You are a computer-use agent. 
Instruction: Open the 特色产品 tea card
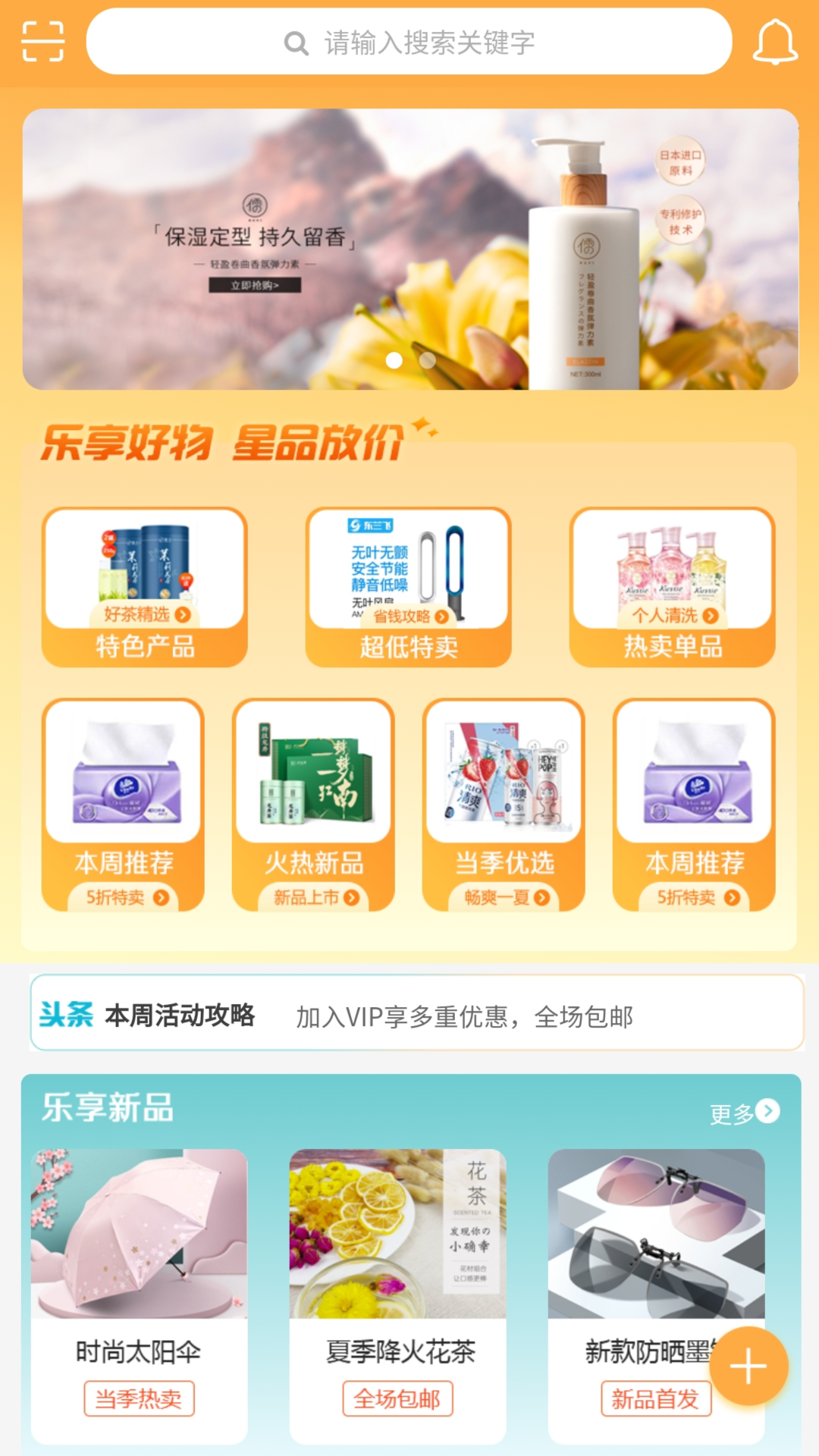145,588
